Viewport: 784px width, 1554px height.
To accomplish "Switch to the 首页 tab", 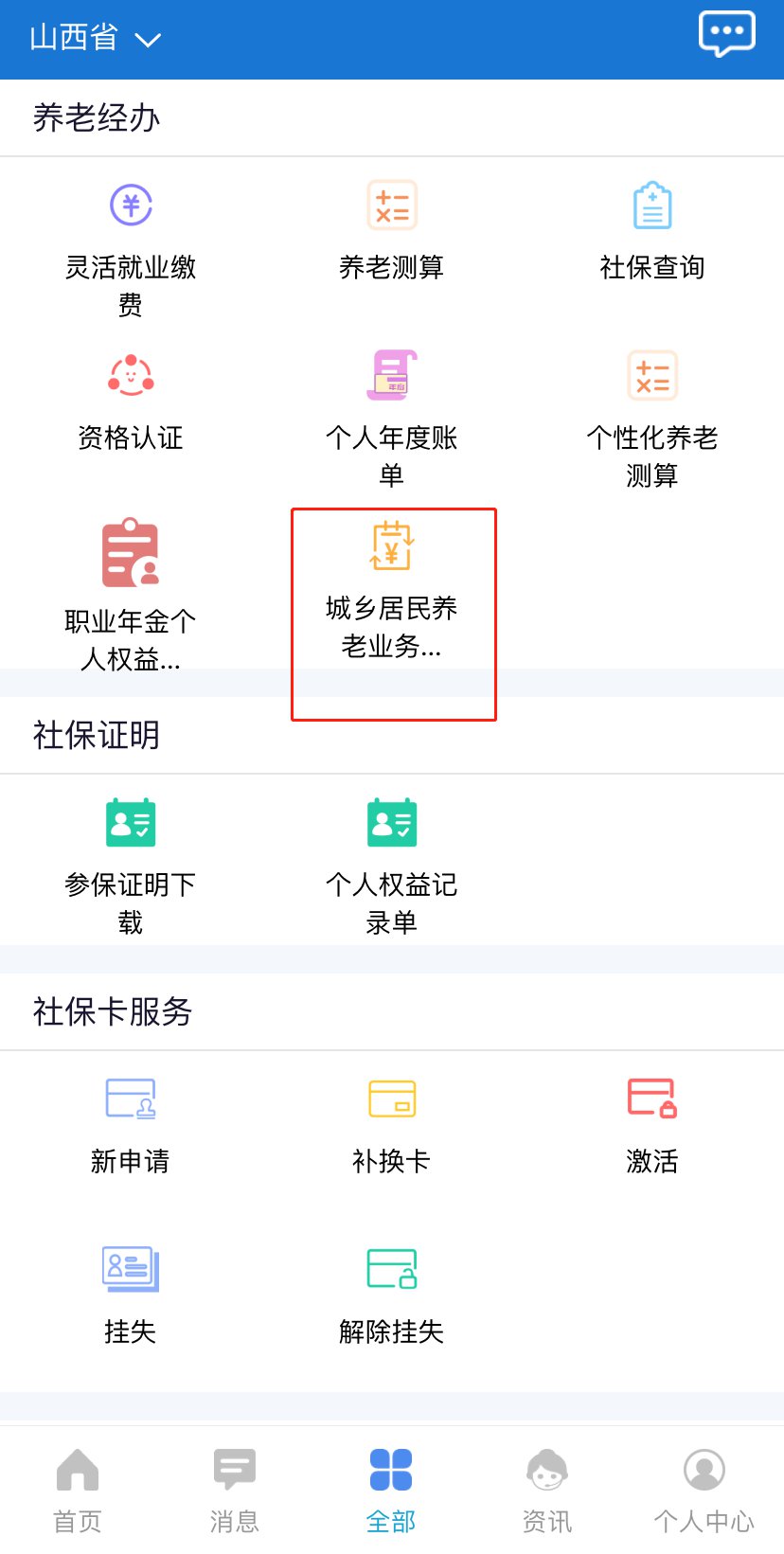I will pyautogui.click(x=78, y=1490).
